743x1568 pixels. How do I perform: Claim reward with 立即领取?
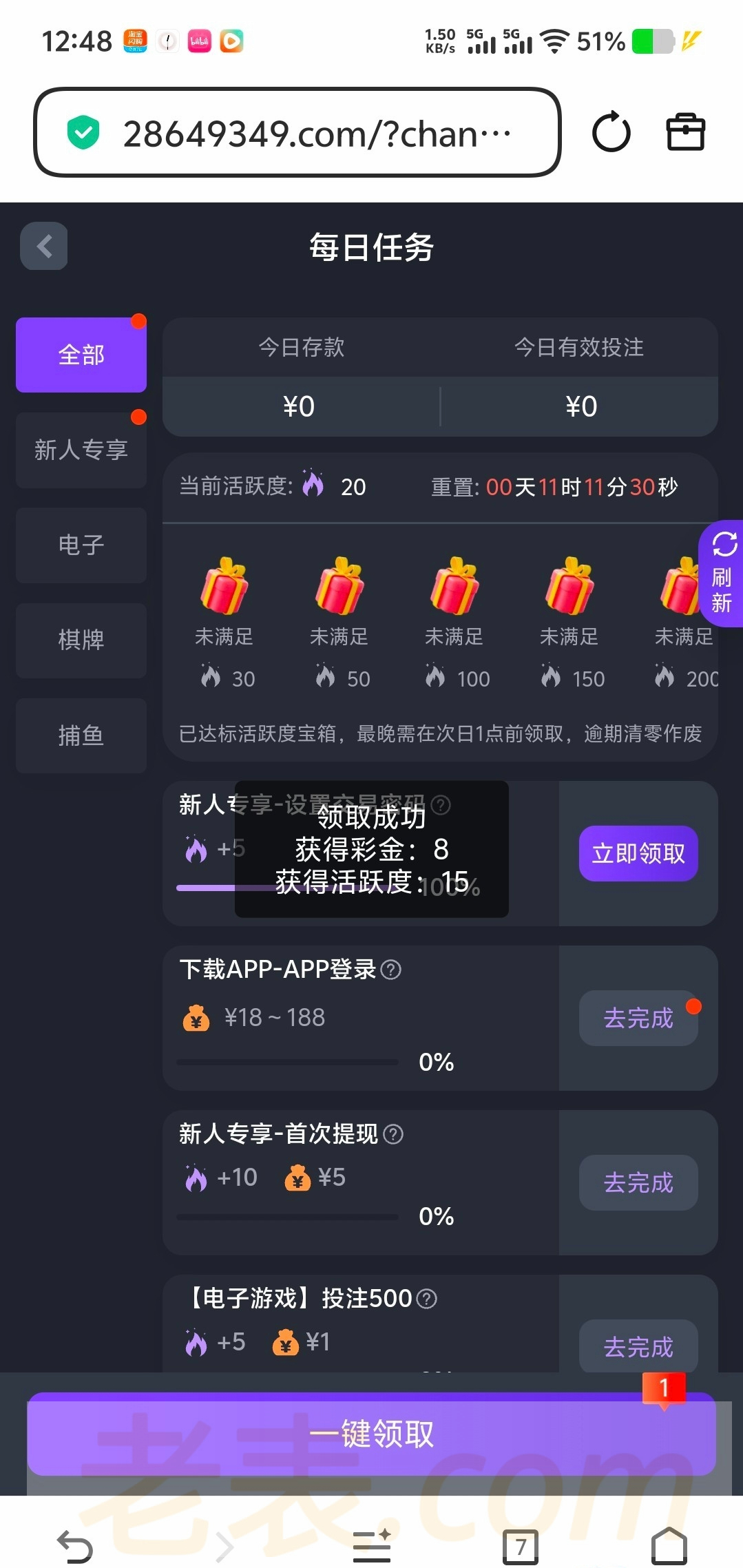point(638,853)
